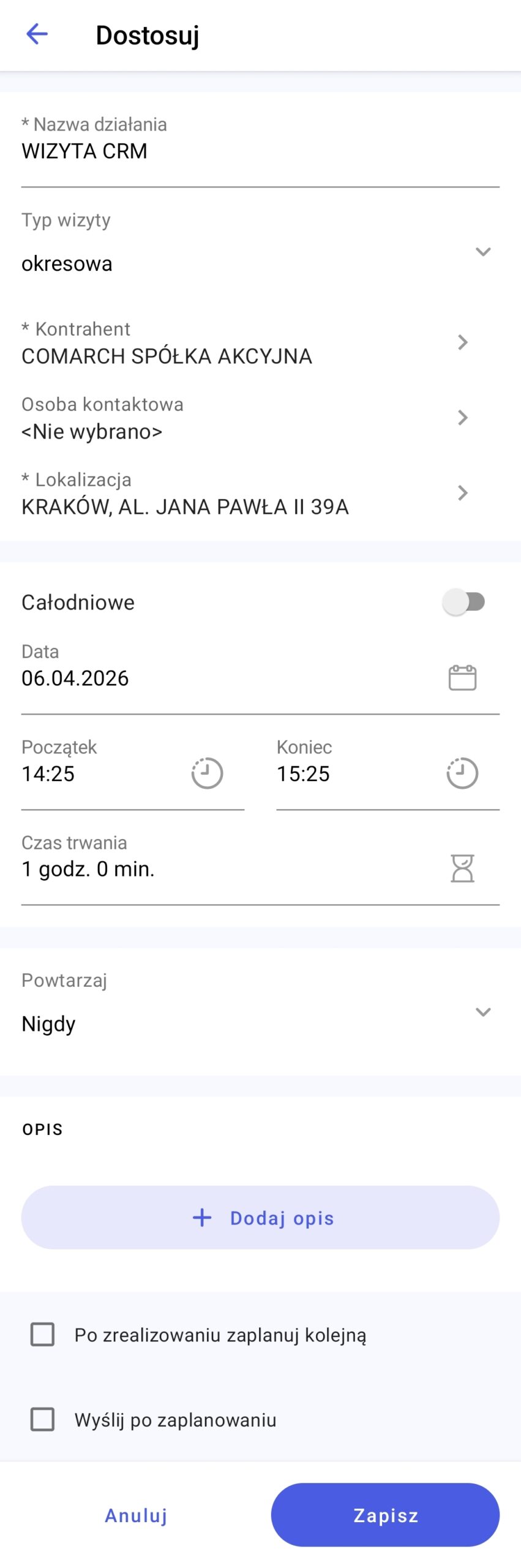Expand the Powtarzaj dropdown
The image size is (521, 1568).
point(260,1012)
